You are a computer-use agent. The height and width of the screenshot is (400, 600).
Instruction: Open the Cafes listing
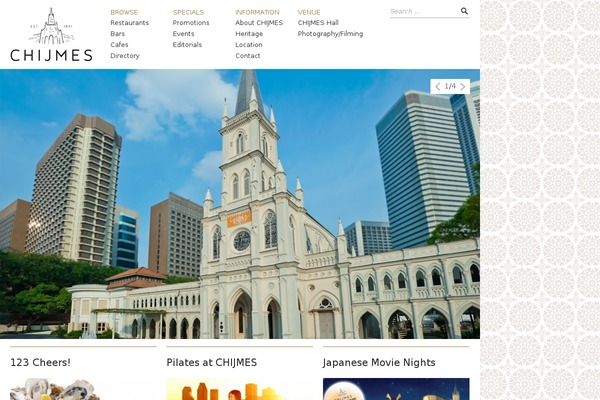tap(119, 45)
